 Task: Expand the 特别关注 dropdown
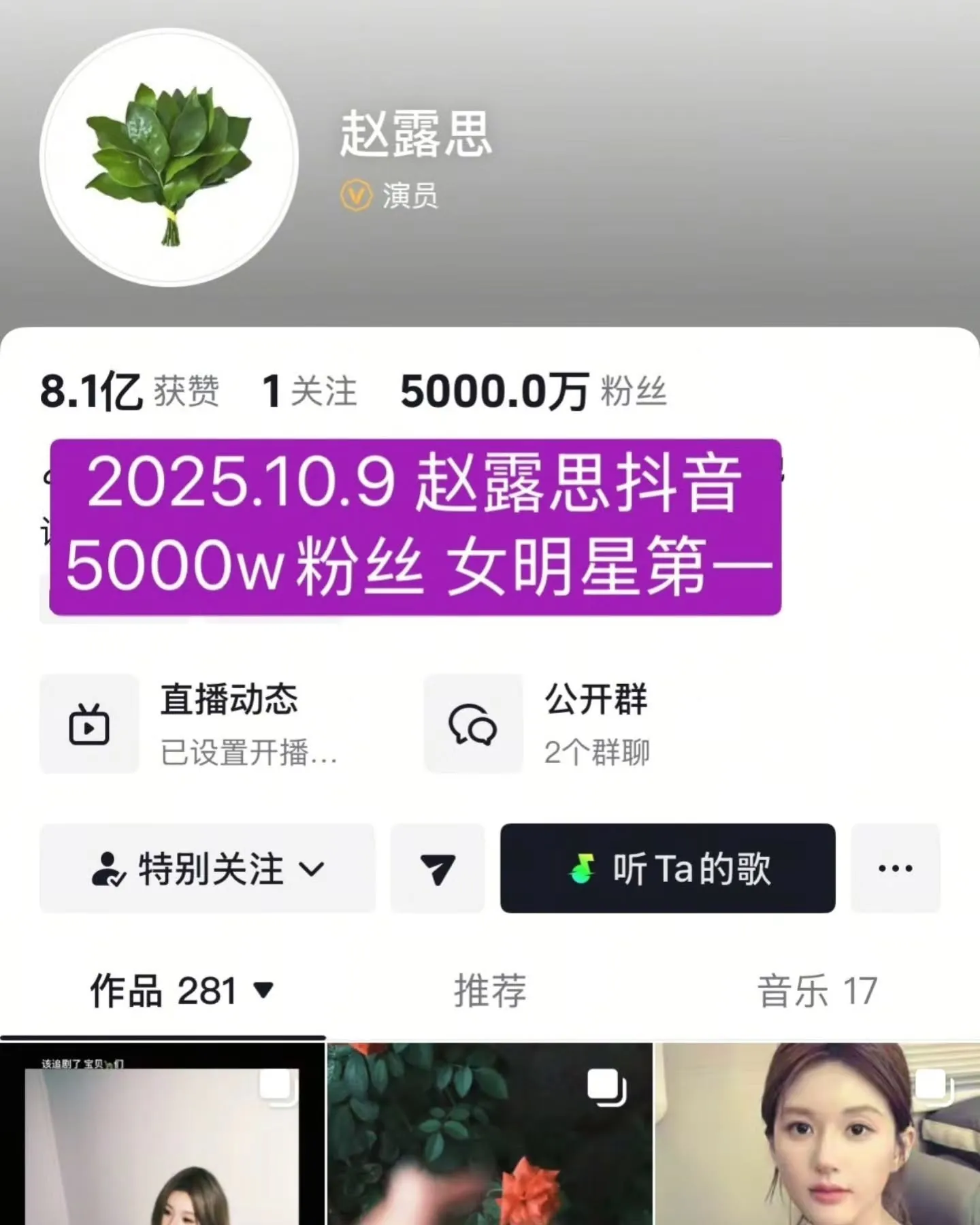[x=207, y=868]
